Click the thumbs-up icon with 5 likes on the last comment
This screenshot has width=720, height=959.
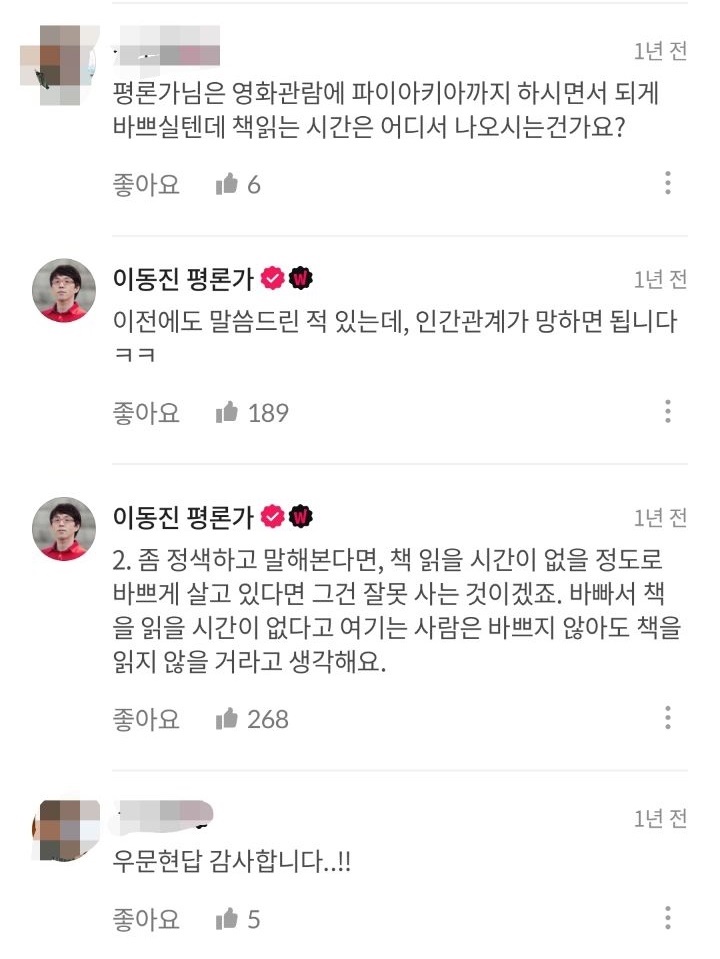tap(229, 911)
